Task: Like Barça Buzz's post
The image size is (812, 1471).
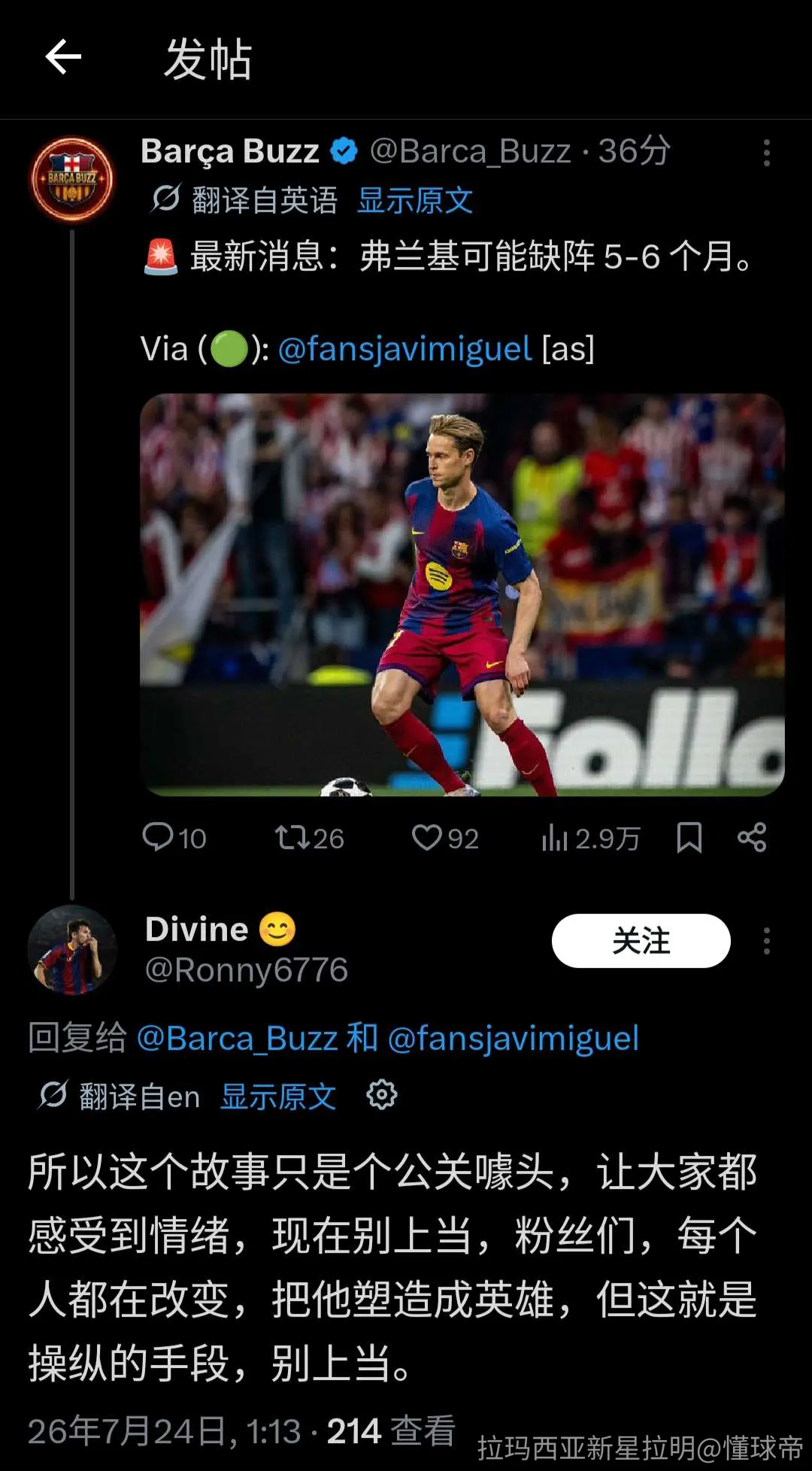Action: click(445, 838)
